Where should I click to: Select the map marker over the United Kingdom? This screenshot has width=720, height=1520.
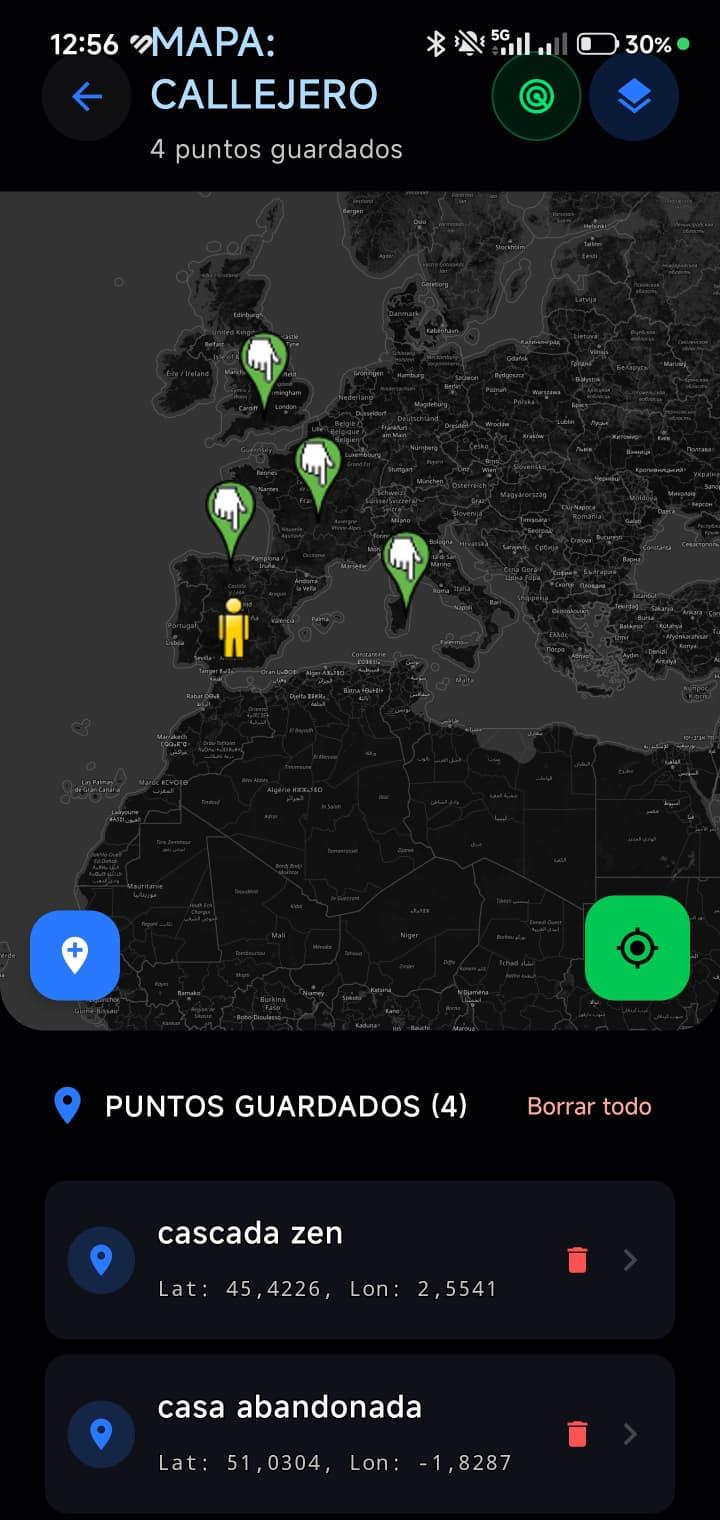click(x=265, y=362)
